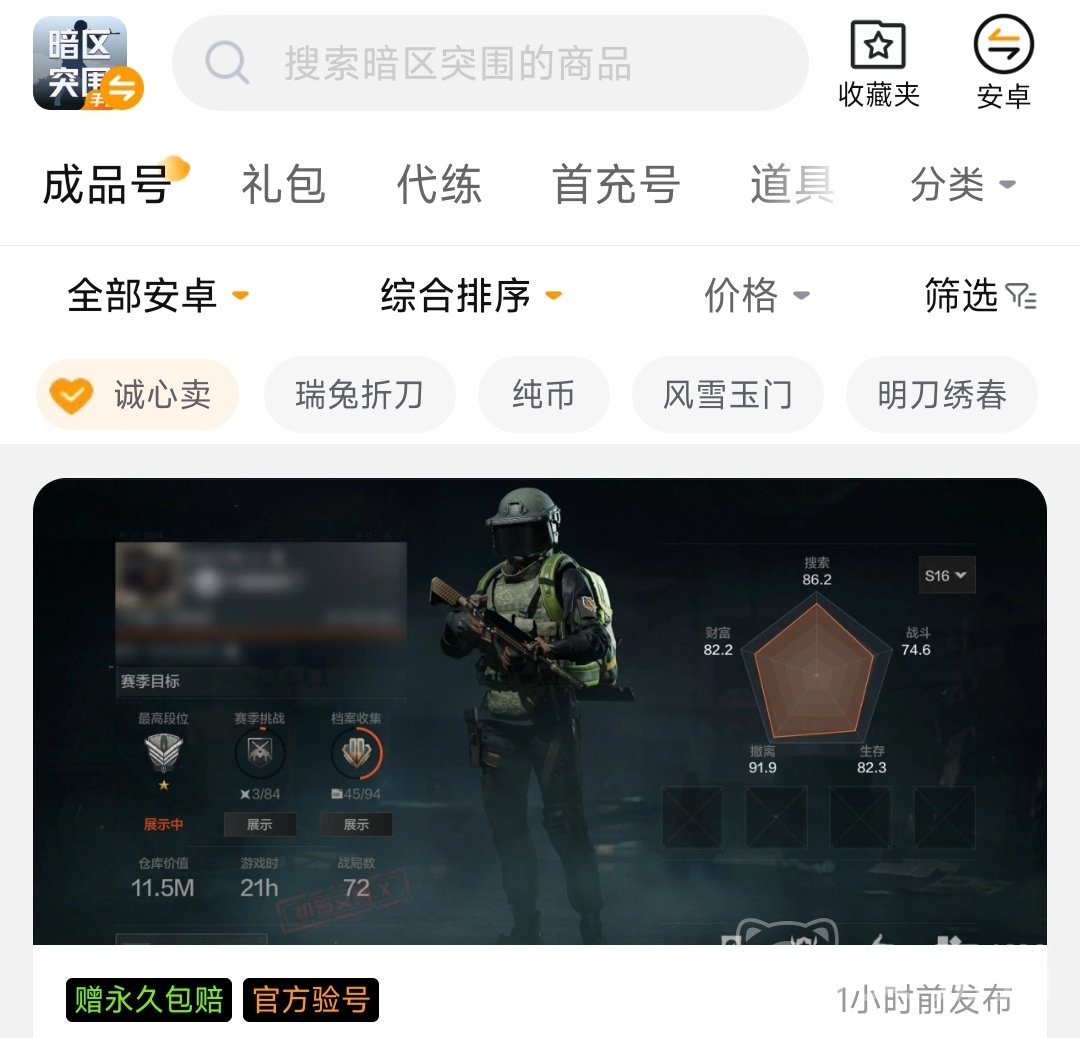Screen dimensions: 1080x1038
Task: Expand the 全部安卓 filter dropdown
Action: [157, 295]
